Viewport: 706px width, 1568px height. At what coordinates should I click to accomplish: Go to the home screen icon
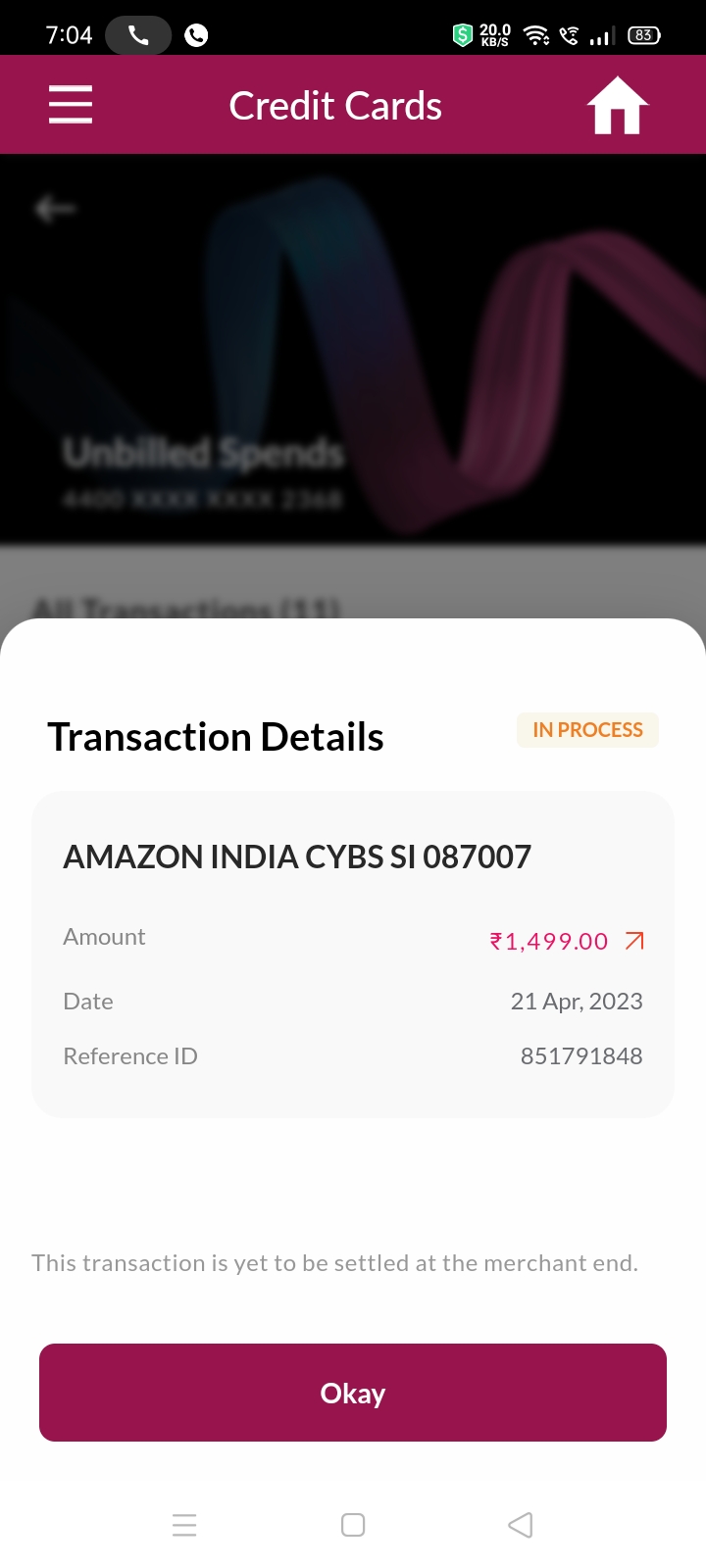click(618, 105)
